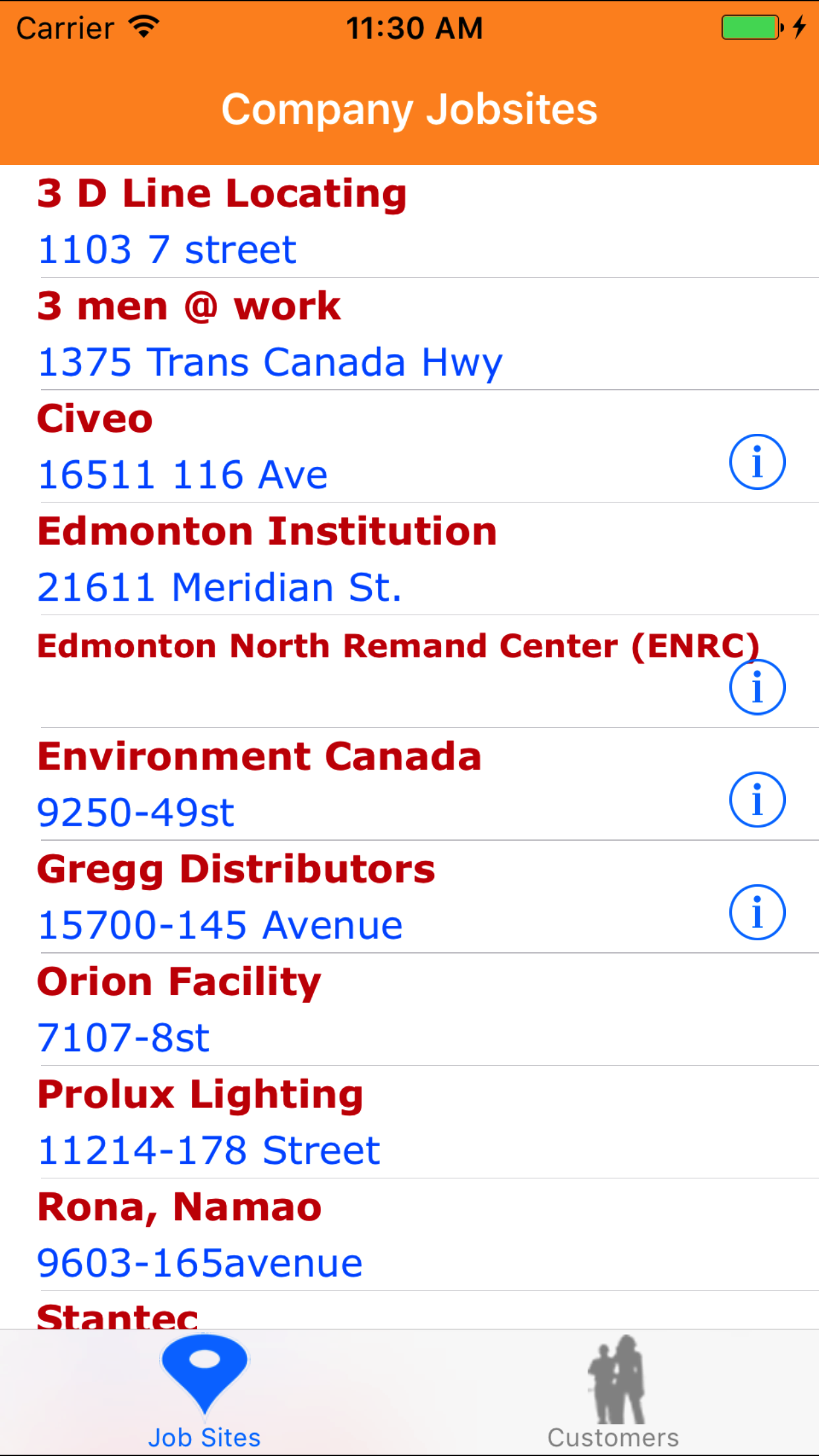Screen dimensions: 819x1456
Task: View info for Edmonton North Remand Center
Action: tap(757, 687)
